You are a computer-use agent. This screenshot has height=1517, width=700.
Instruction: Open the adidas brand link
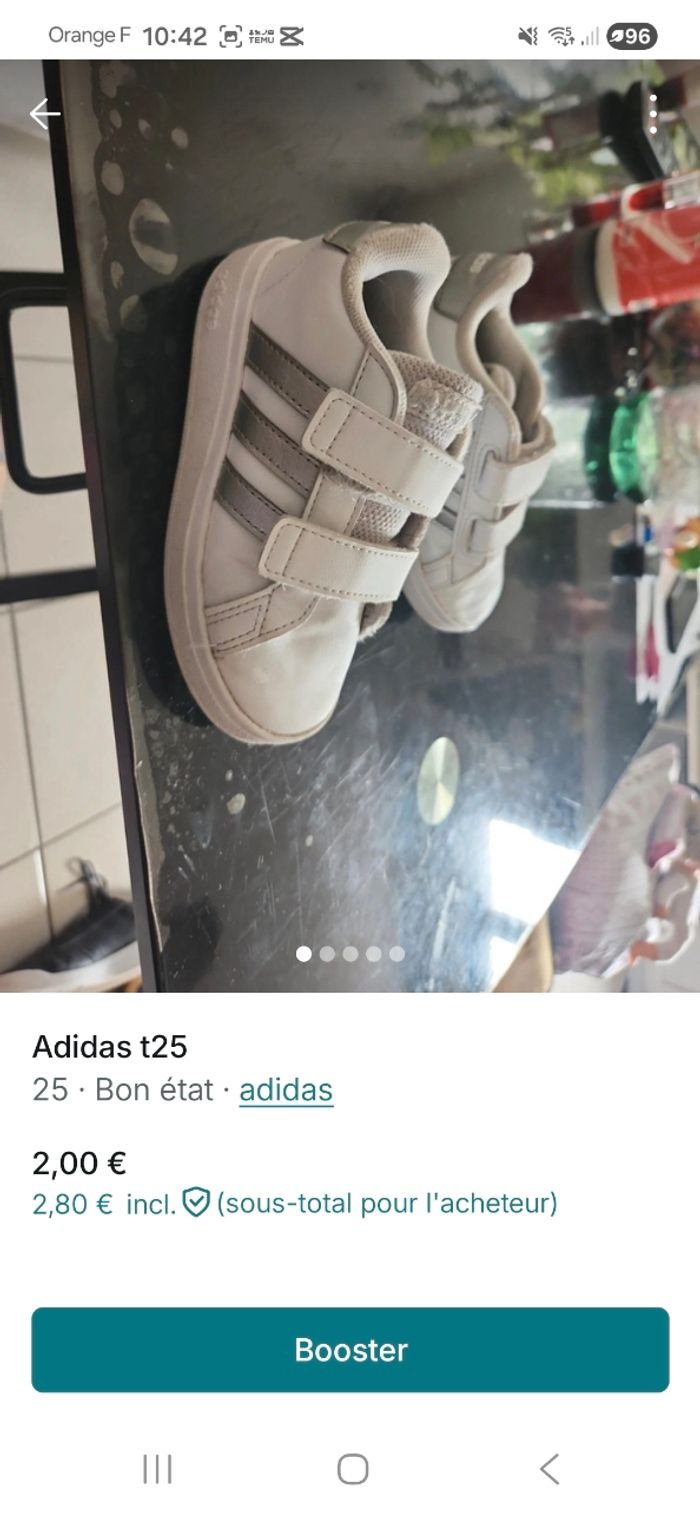[286, 1089]
